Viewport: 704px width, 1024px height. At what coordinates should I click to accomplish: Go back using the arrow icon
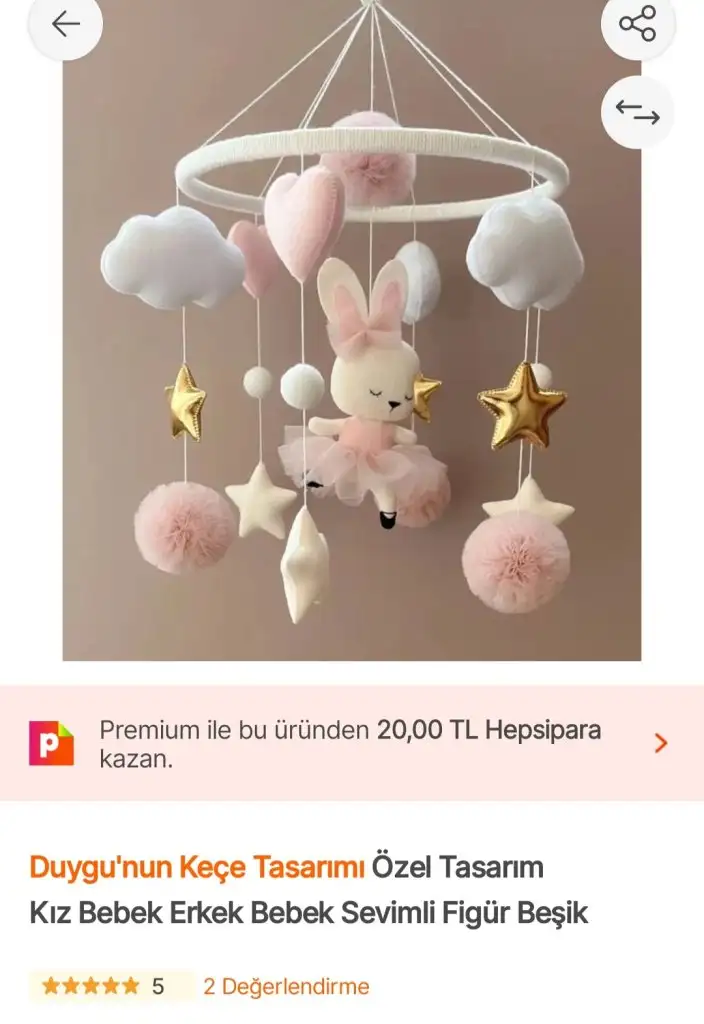click(65, 24)
